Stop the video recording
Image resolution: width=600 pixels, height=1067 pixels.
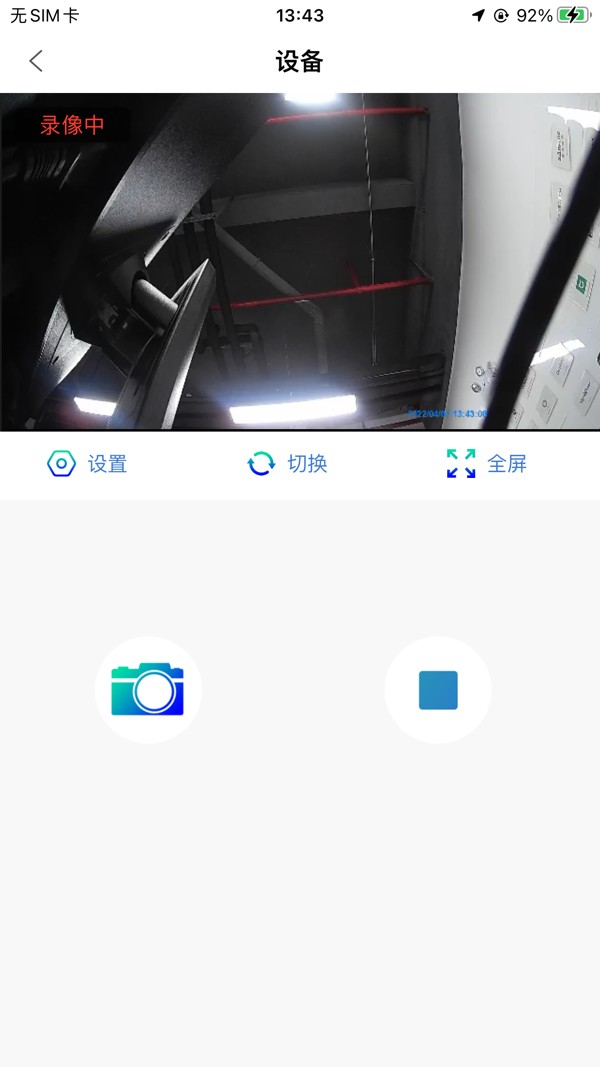438,690
